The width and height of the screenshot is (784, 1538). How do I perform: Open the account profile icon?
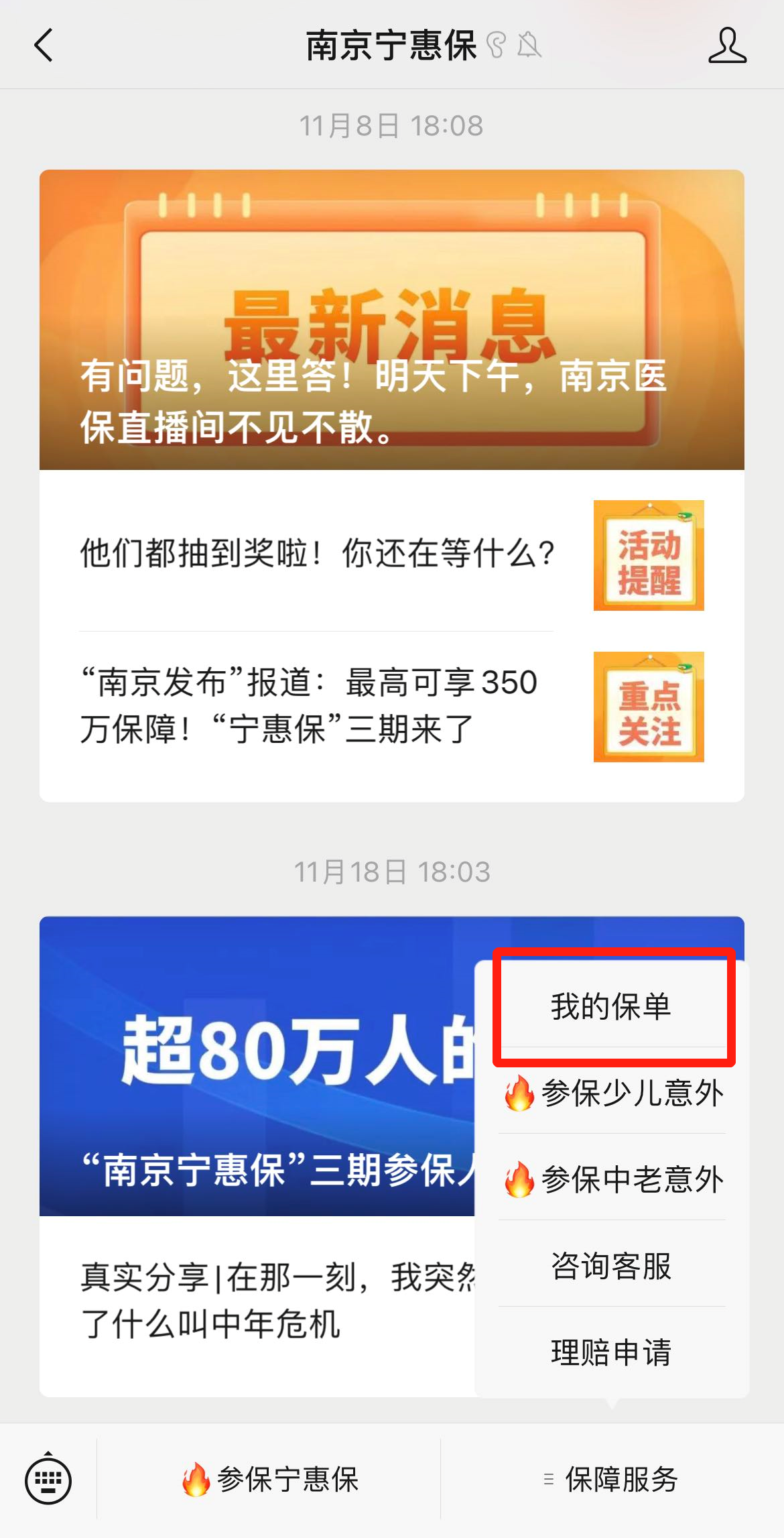727,46
